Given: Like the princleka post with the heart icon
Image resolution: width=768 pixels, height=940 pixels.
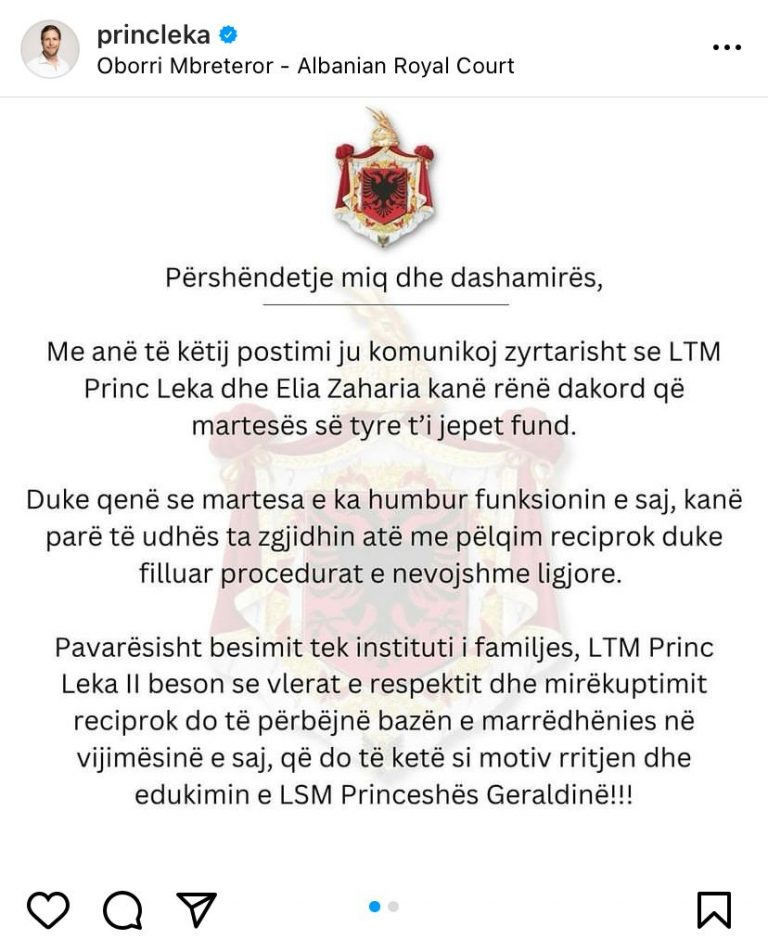Looking at the screenshot, I should (x=47, y=908).
